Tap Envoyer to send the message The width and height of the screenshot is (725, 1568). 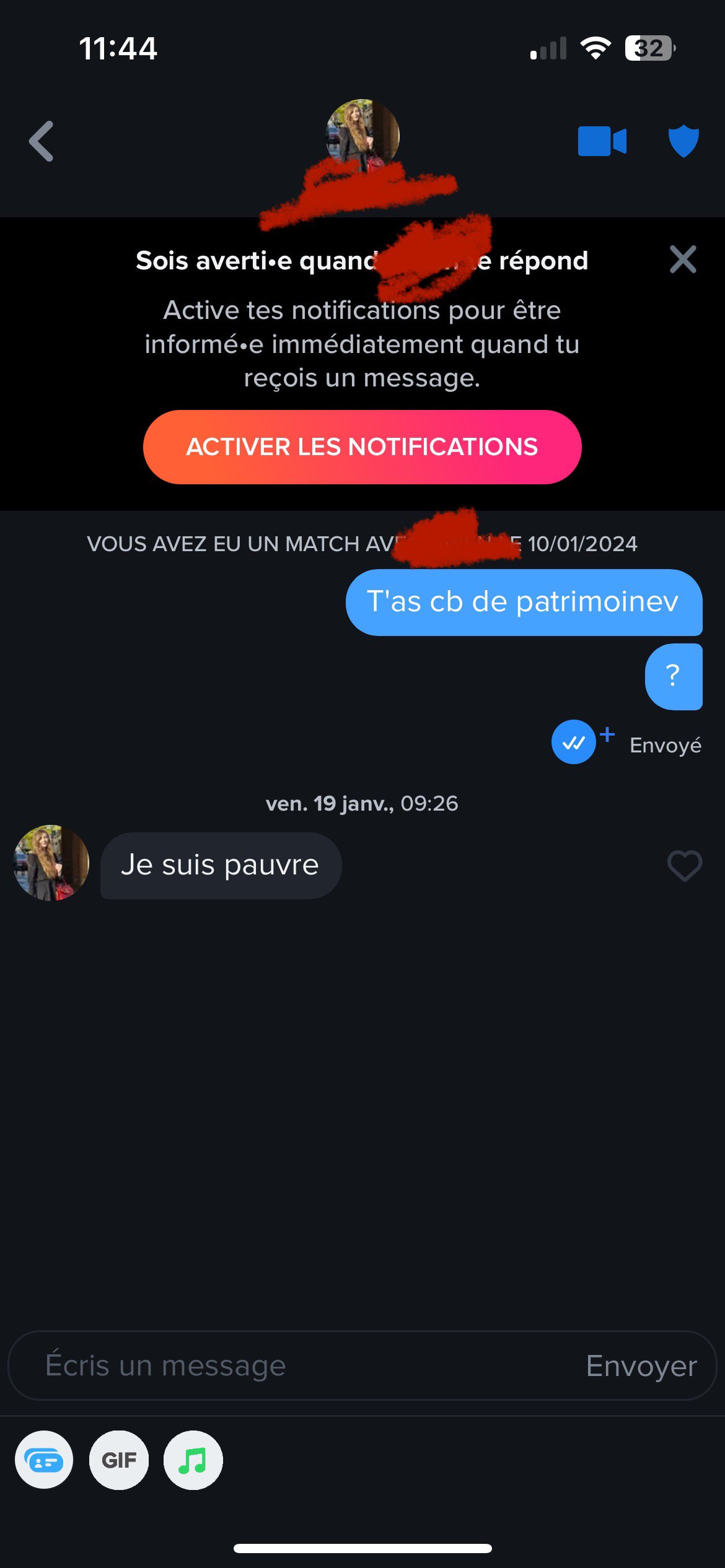[641, 1365]
